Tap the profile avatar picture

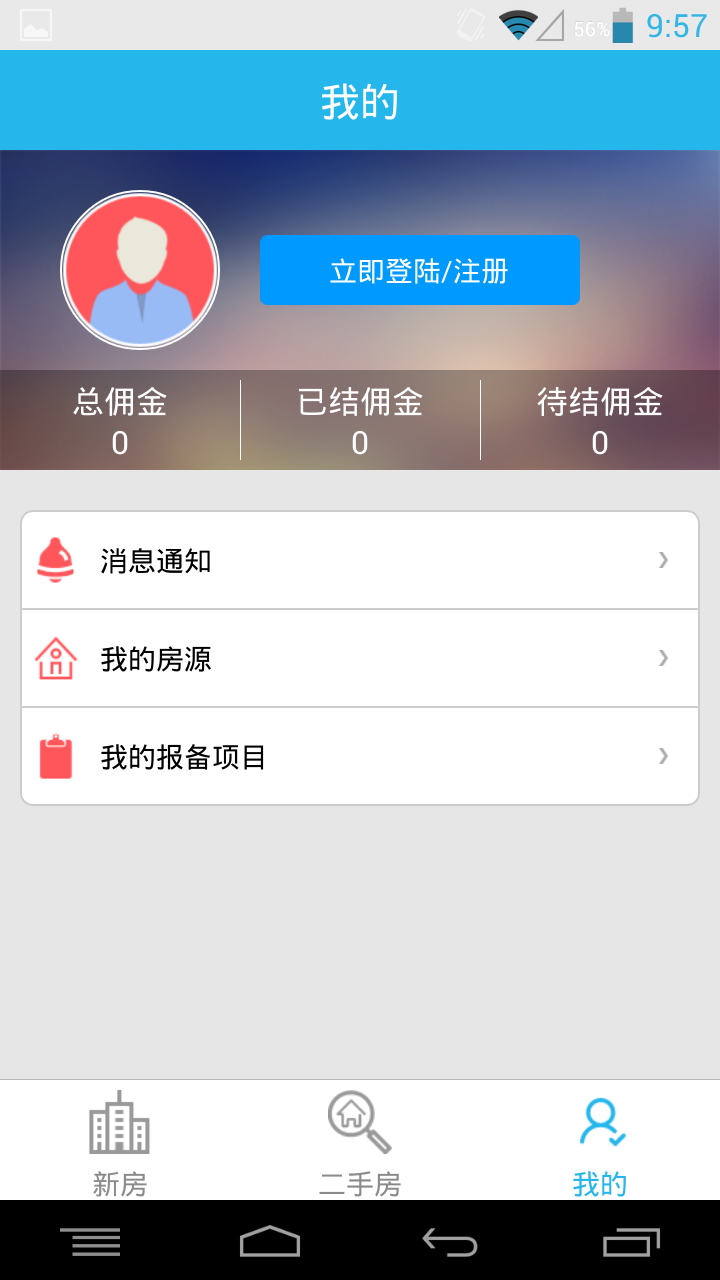point(140,270)
